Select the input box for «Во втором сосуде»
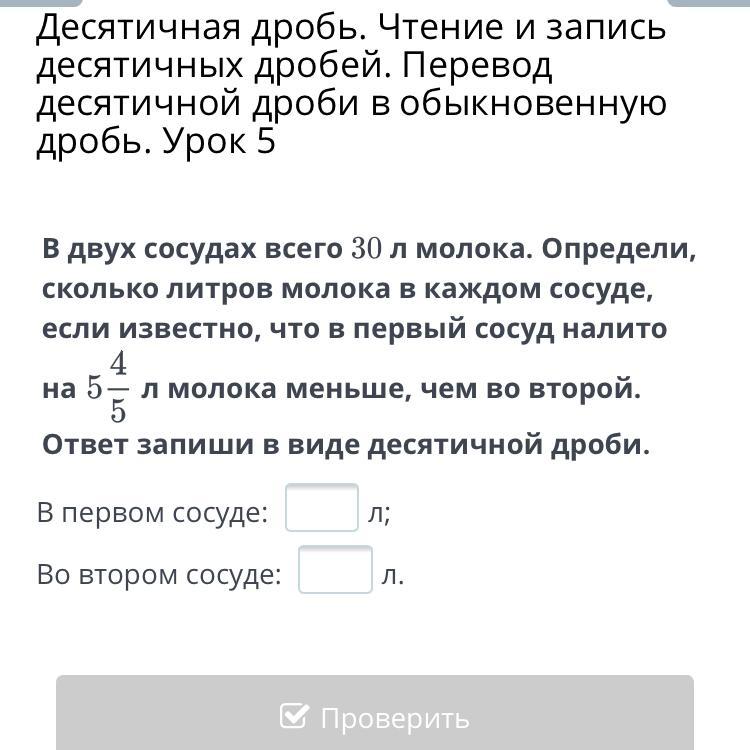The image size is (750, 750). pyautogui.click(x=335, y=570)
